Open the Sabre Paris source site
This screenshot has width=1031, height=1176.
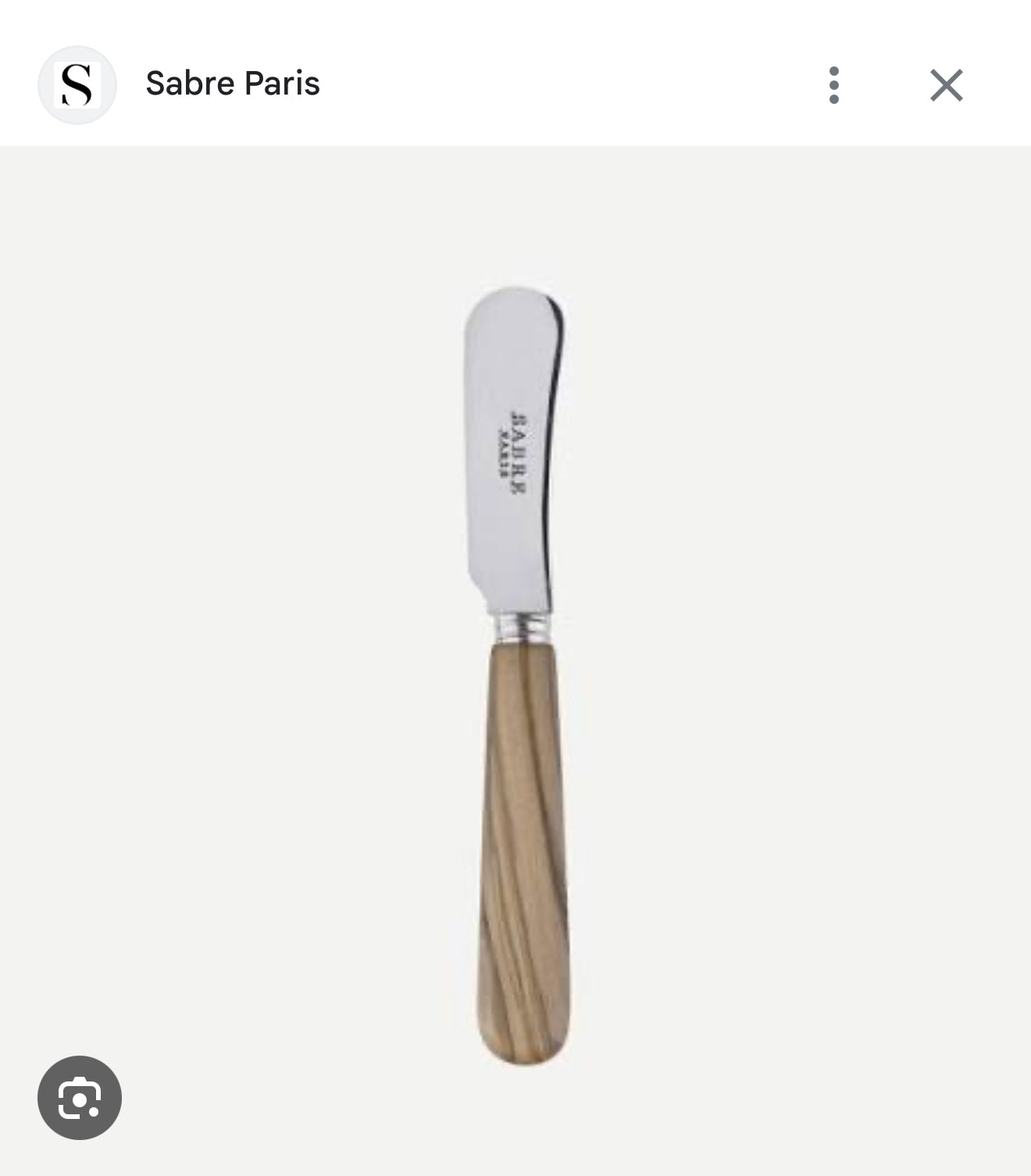pos(232,84)
